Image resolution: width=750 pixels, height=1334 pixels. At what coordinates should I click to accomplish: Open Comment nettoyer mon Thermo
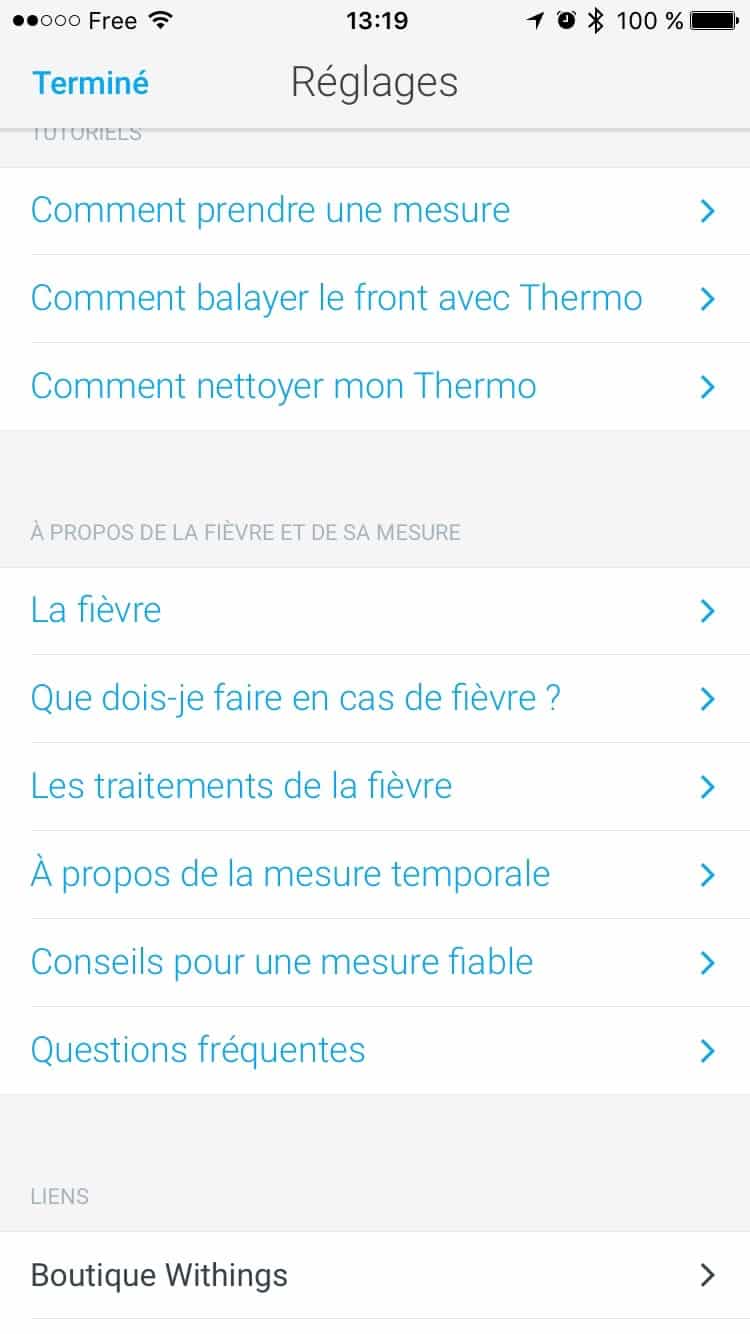375,387
